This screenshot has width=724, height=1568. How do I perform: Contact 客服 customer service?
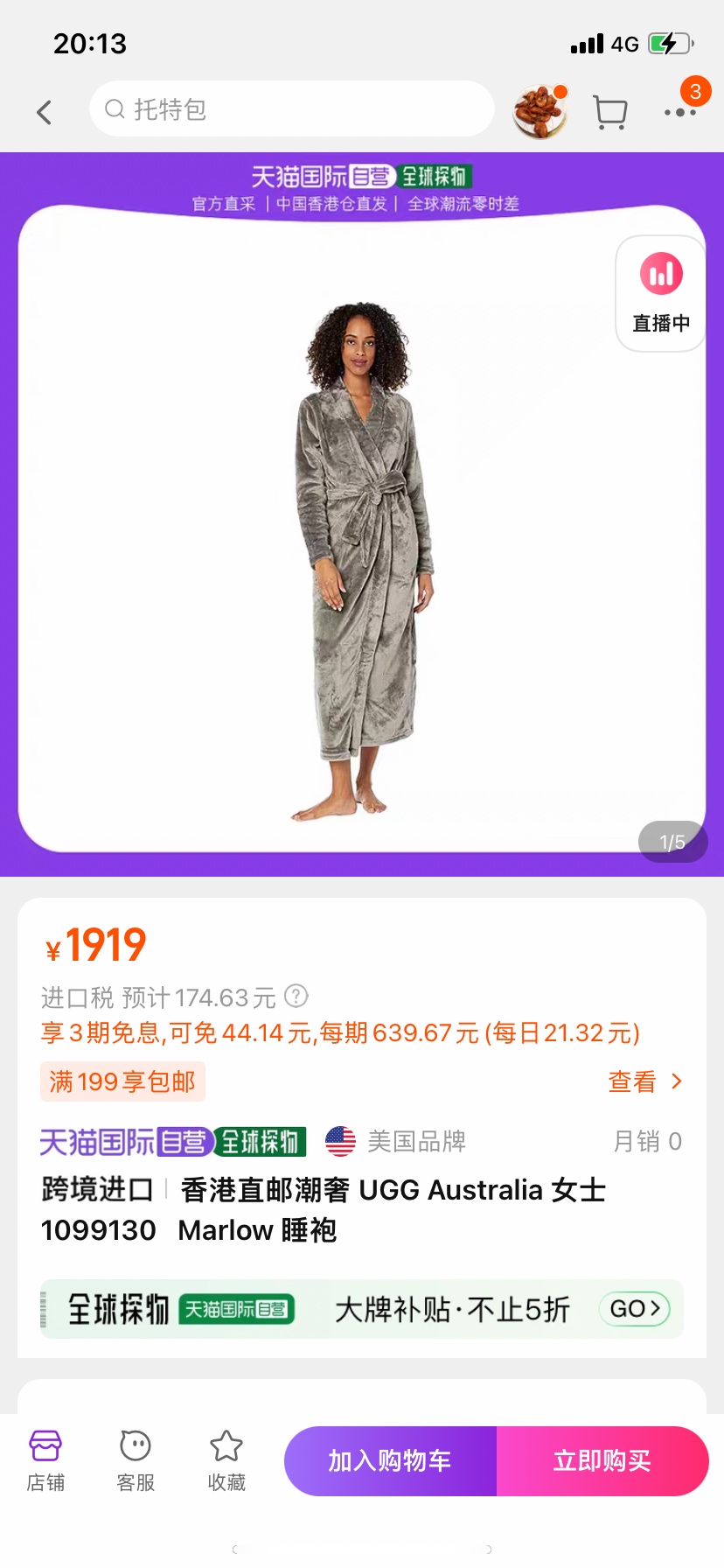tap(136, 1460)
